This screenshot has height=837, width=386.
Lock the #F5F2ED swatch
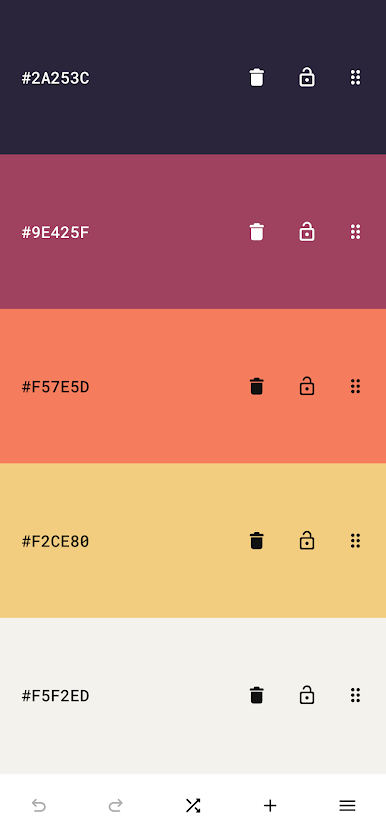[x=306, y=696]
